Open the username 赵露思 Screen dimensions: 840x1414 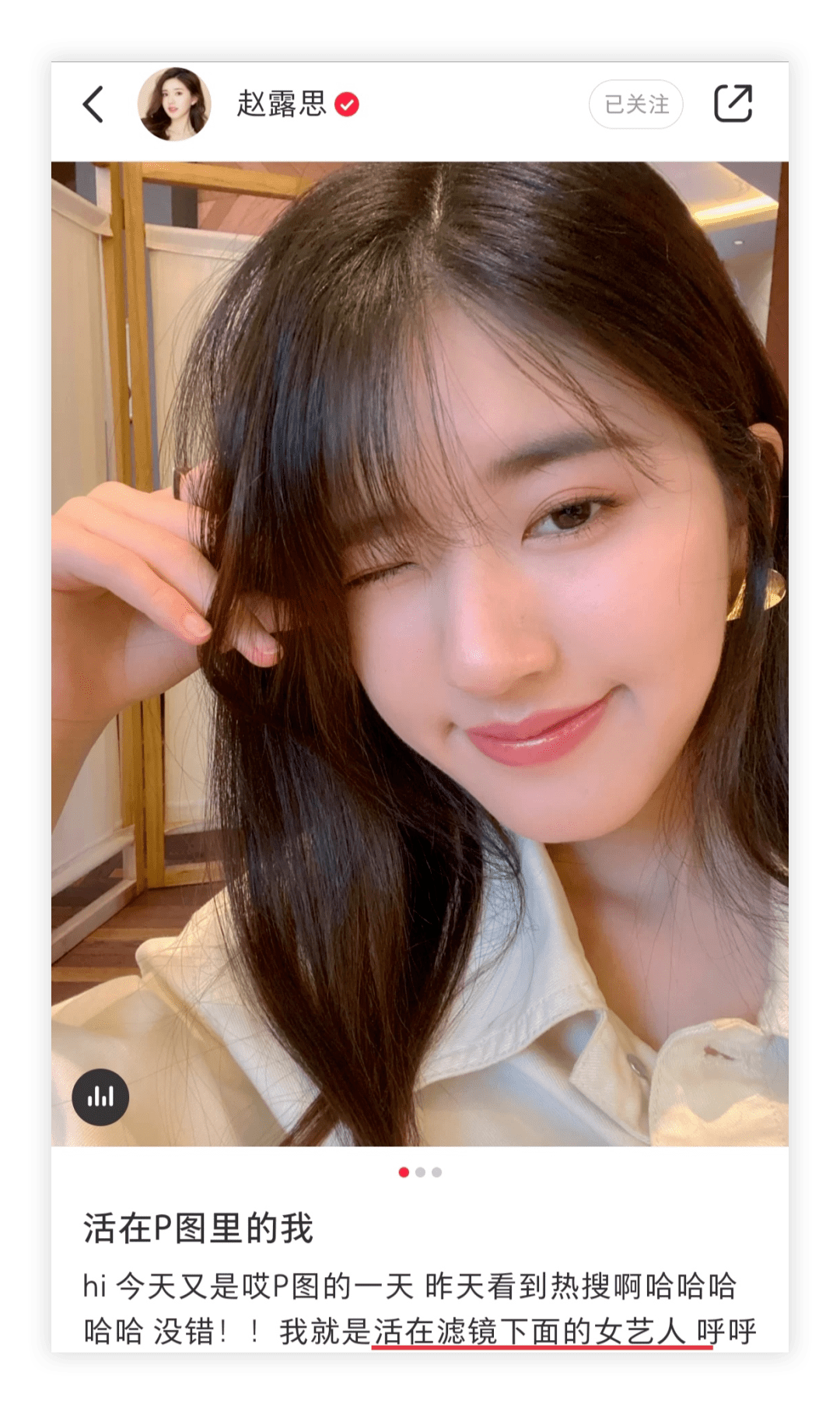point(282,104)
